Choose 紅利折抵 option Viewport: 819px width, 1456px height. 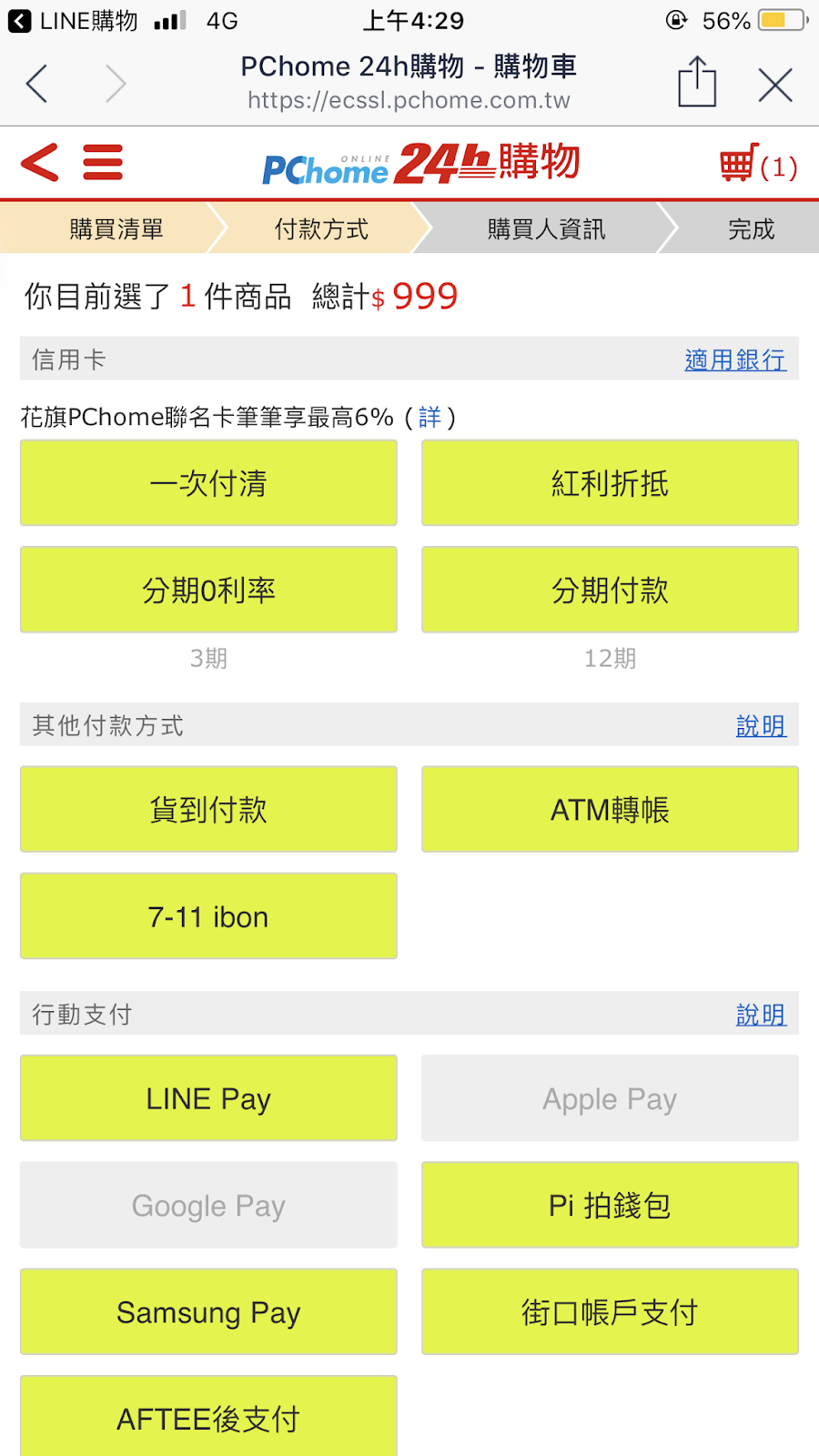pos(610,483)
